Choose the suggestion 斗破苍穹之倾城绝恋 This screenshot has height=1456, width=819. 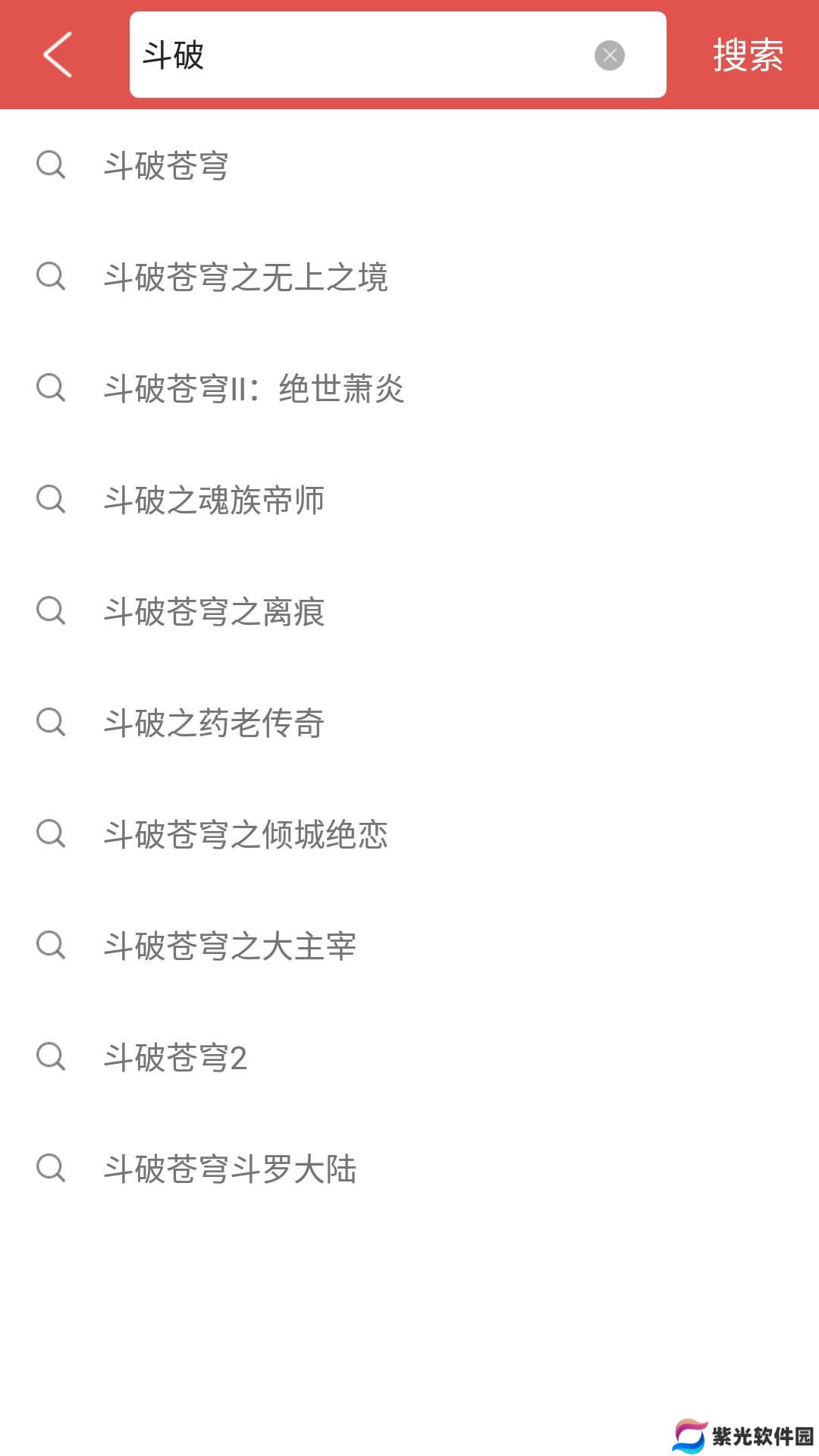(246, 834)
